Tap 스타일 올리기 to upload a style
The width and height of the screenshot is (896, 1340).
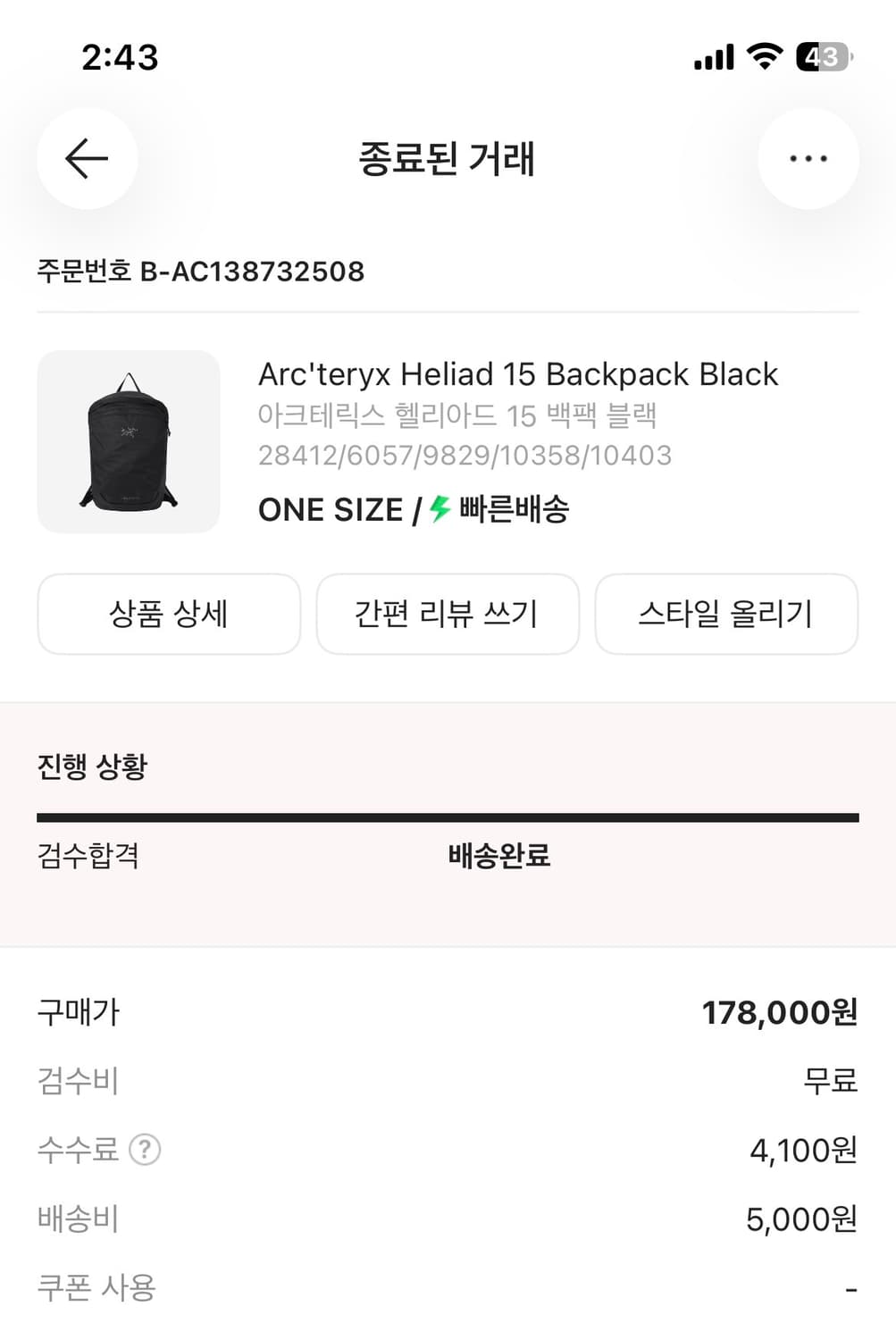coord(727,614)
